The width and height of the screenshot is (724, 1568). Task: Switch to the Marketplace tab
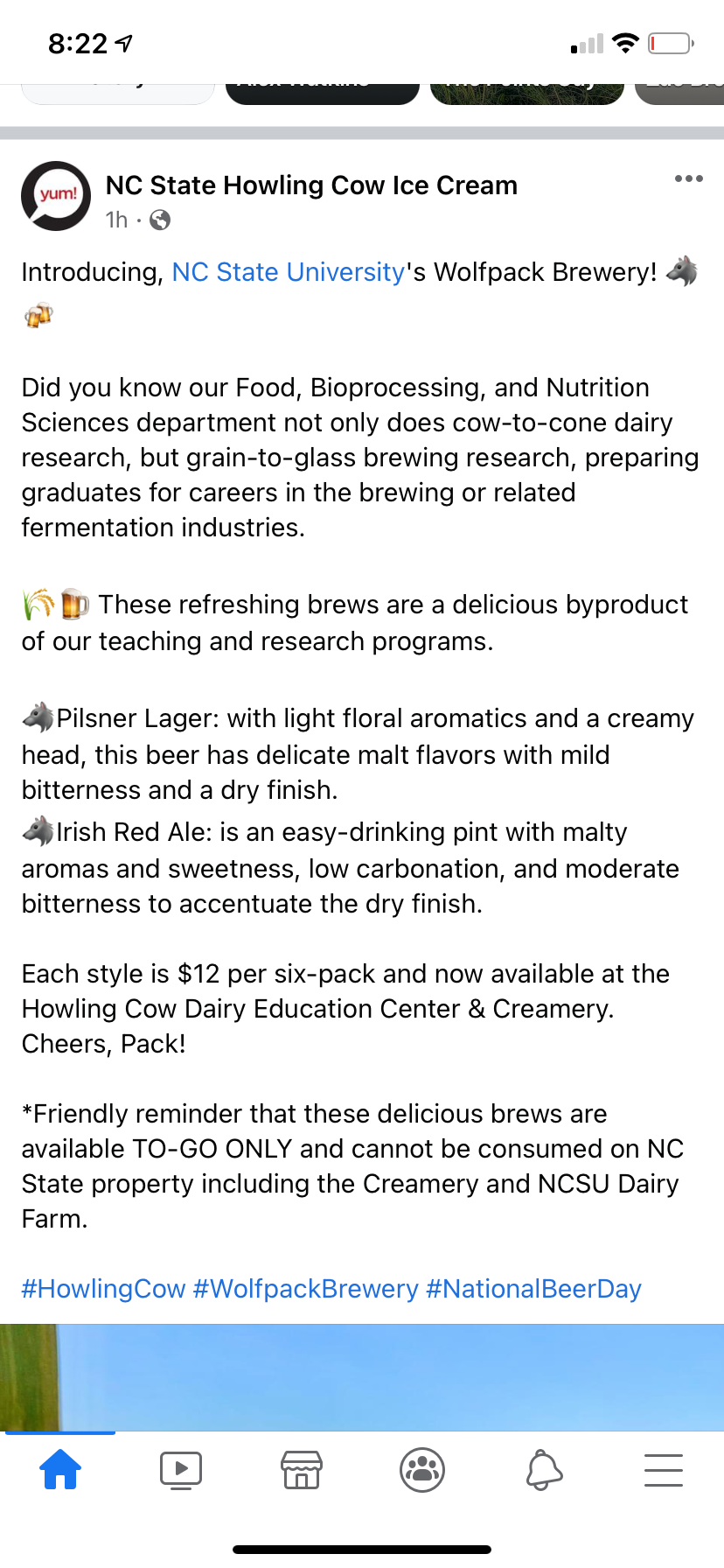click(x=302, y=1470)
